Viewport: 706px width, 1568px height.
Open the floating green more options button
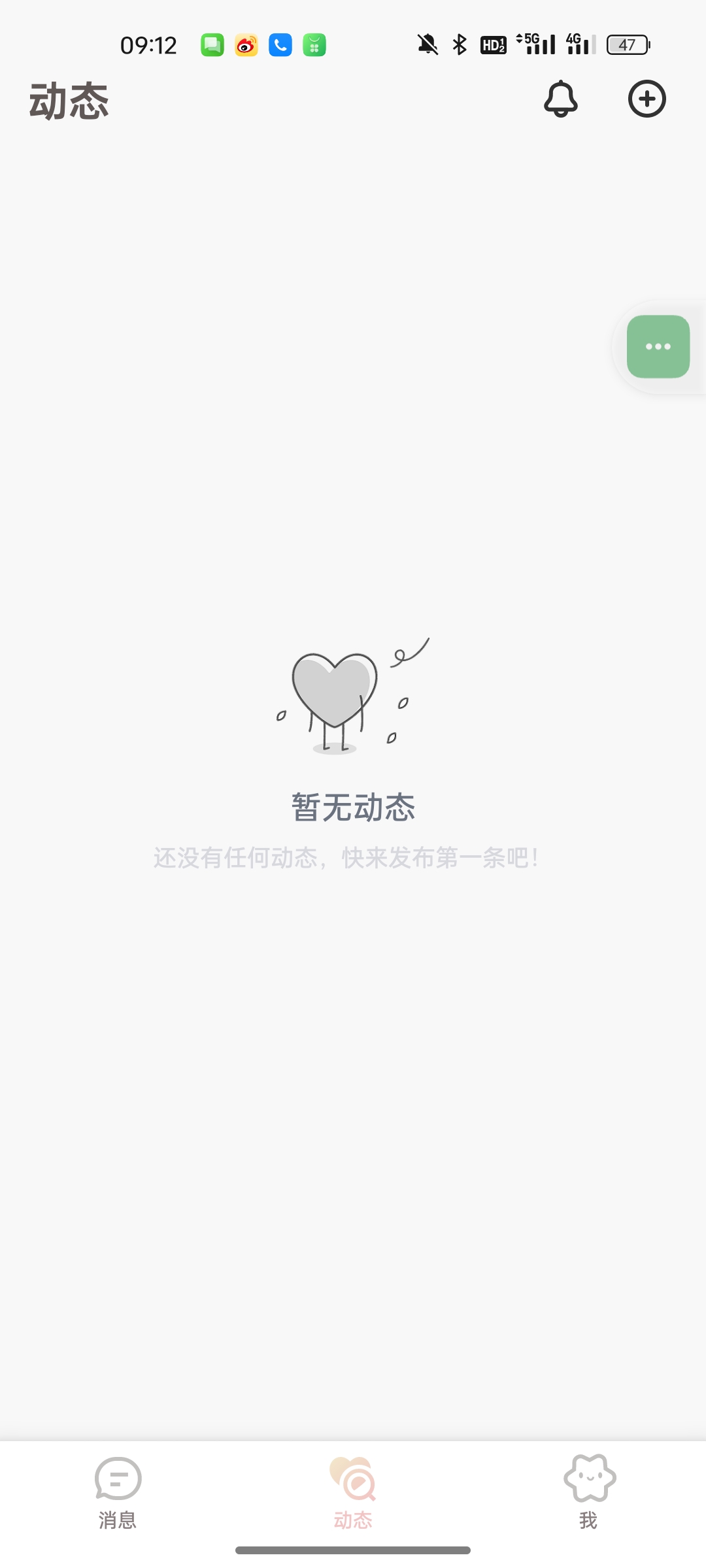click(657, 346)
